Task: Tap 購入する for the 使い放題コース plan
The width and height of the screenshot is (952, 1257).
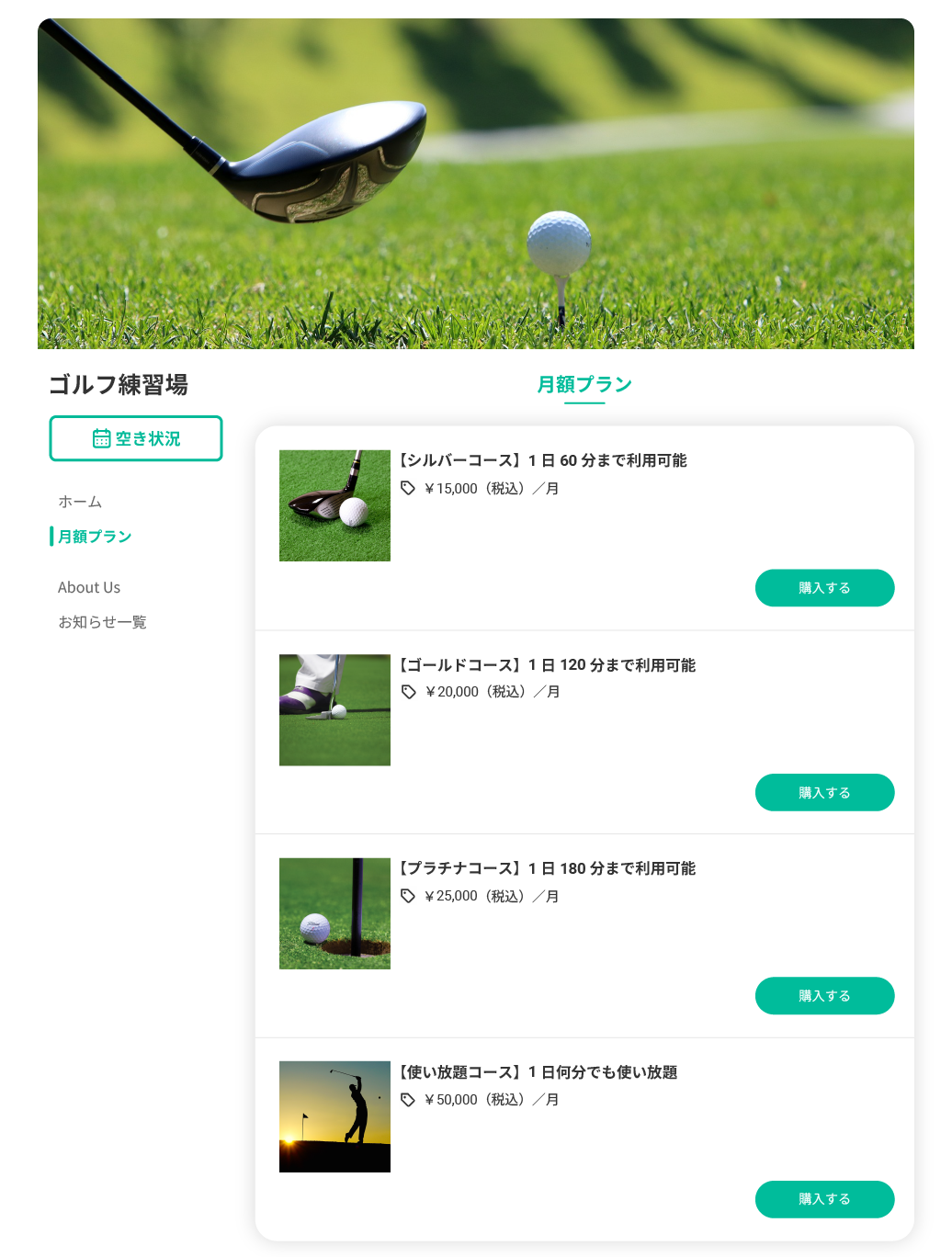Action: click(x=824, y=1199)
